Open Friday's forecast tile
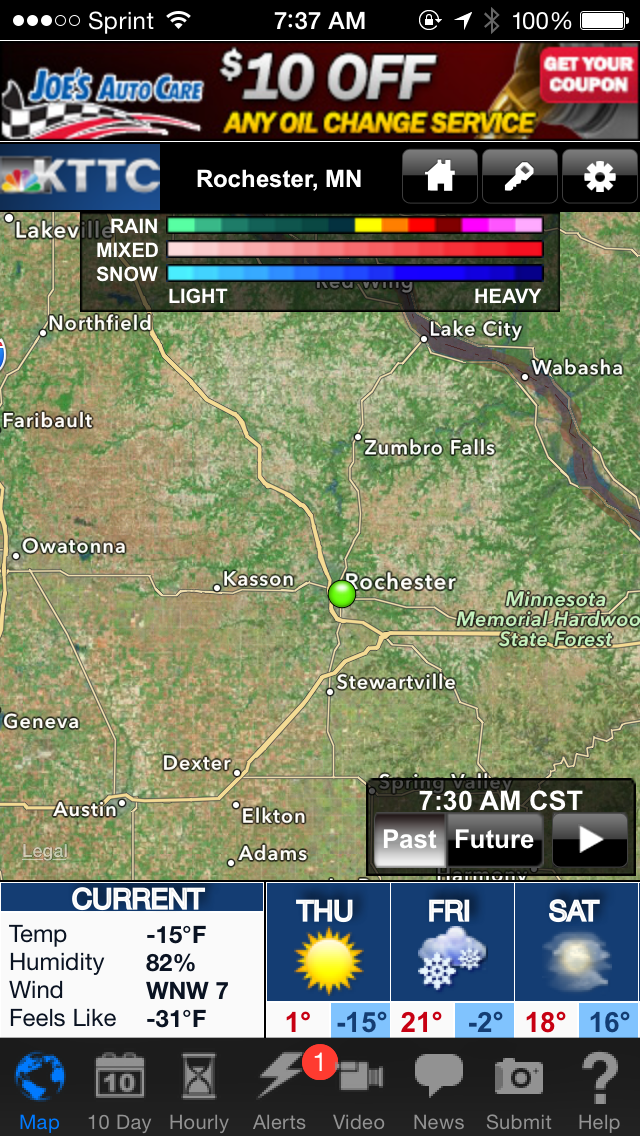Viewport: 640px width, 1136px height. pyautogui.click(x=452, y=960)
